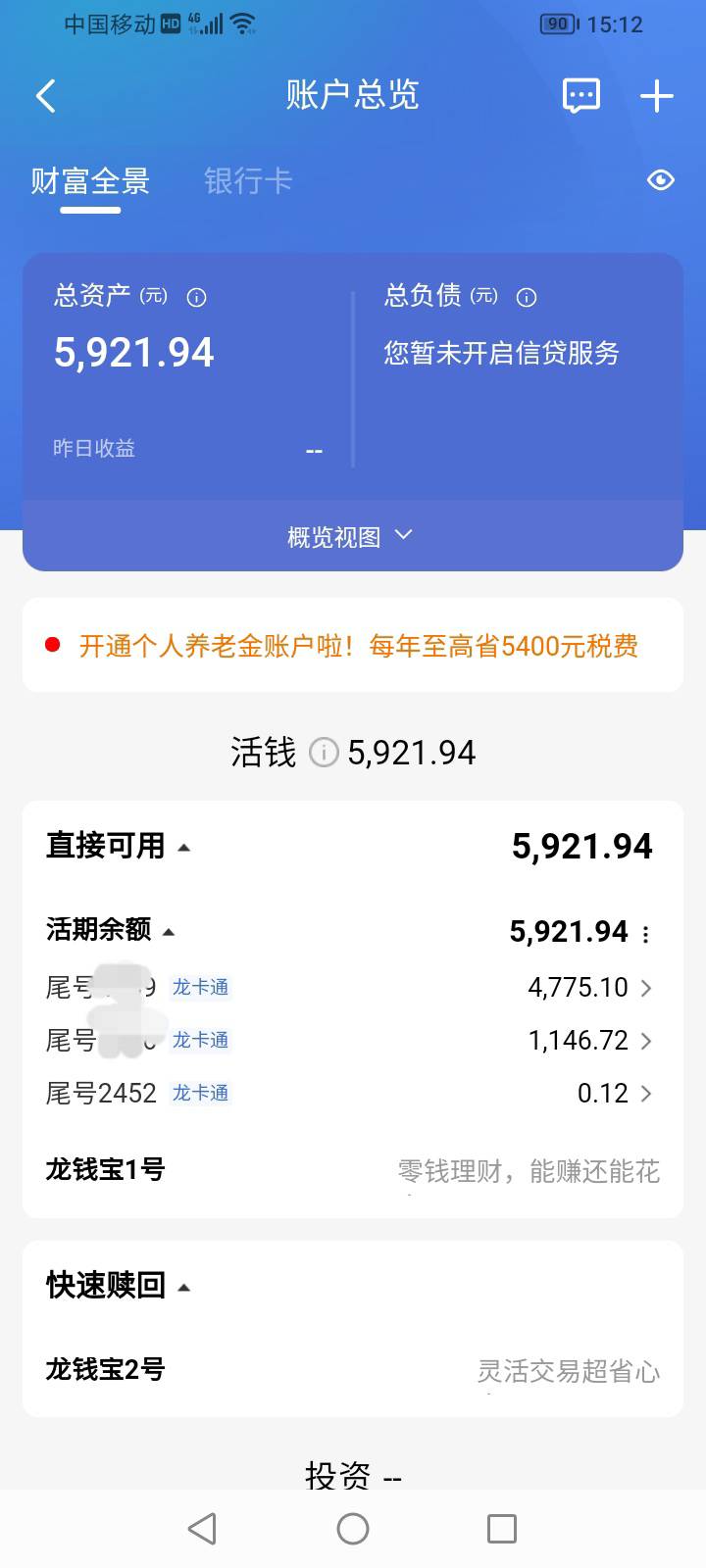
Task: Open the account with balance 4,775.10
Action: [353, 987]
